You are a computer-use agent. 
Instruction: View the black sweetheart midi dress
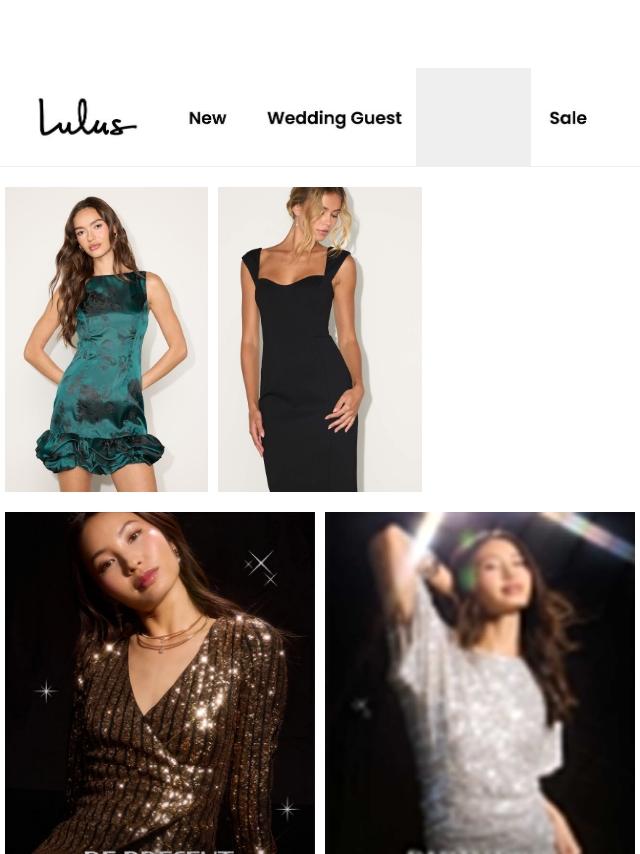tap(320, 339)
